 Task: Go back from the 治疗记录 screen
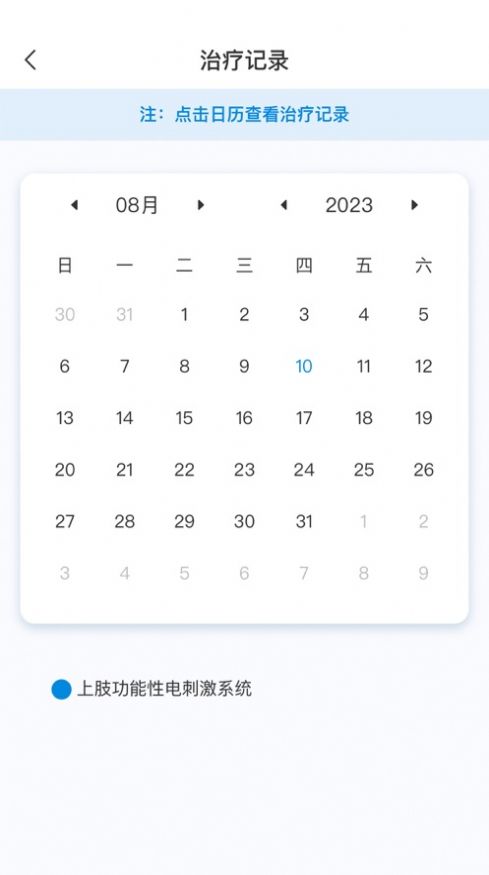point(31,60)
